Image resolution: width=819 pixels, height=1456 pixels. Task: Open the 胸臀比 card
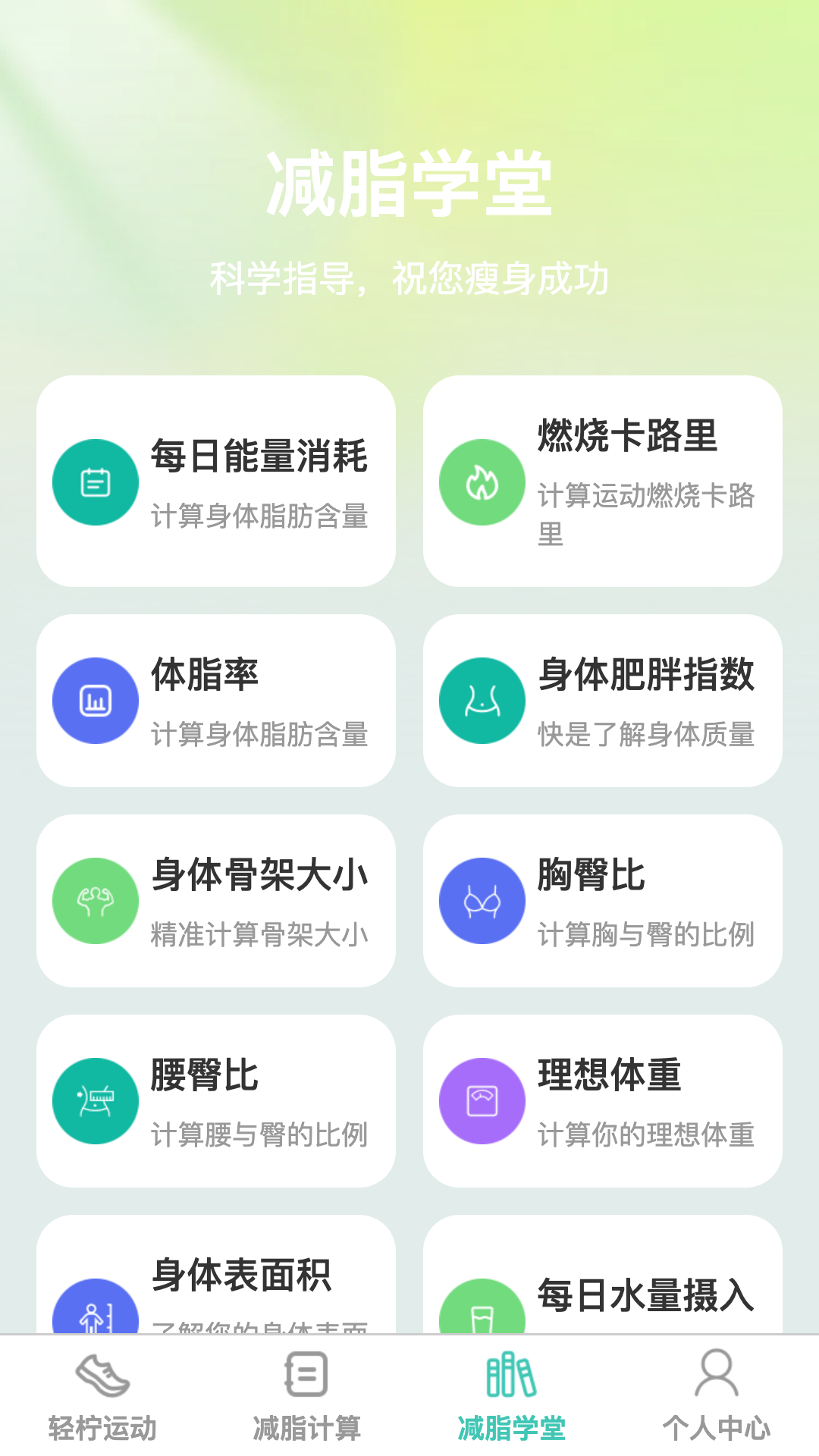pos(603,901)
